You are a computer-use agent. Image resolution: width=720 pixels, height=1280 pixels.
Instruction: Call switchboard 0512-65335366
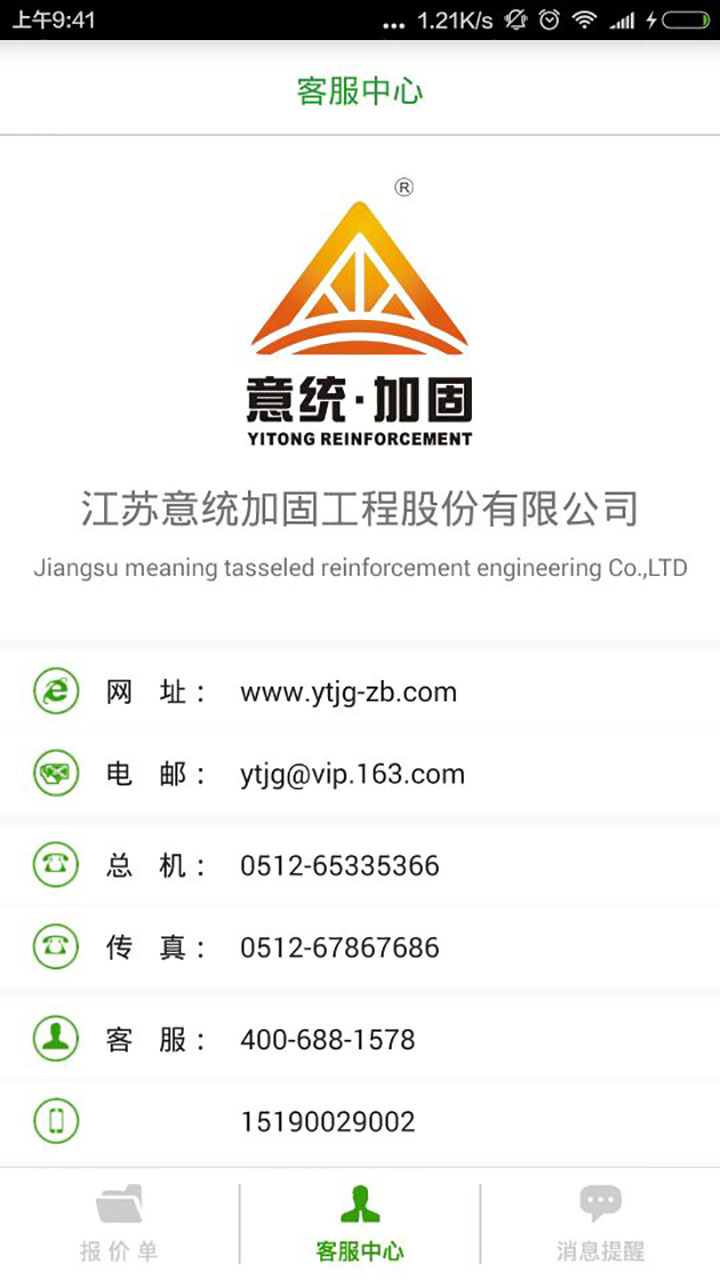(339, 866)
